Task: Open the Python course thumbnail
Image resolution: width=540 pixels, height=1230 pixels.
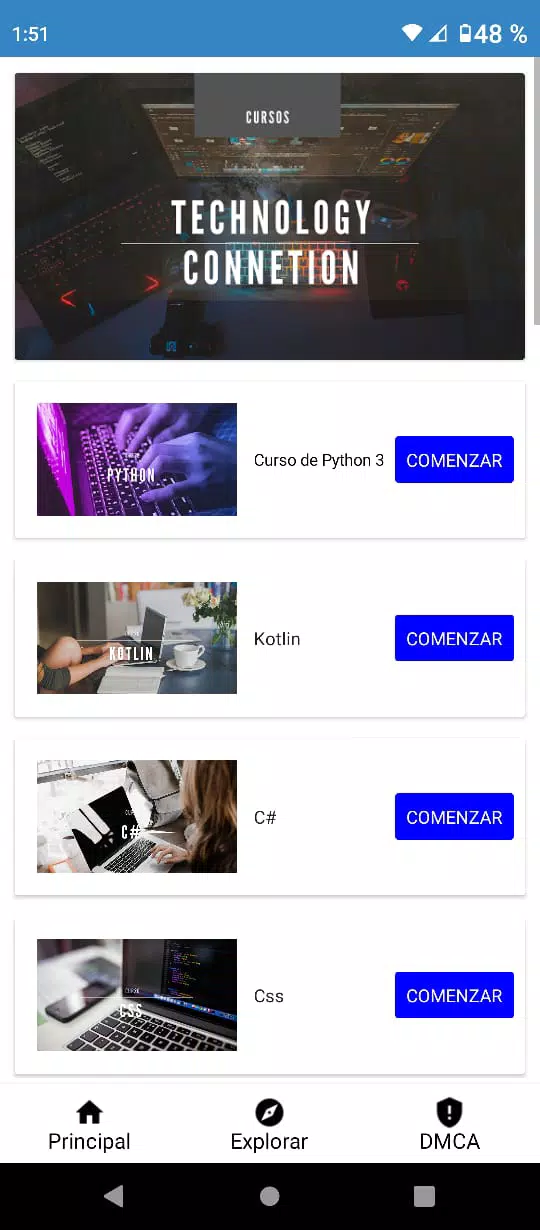Action: (x=137, y=460)
